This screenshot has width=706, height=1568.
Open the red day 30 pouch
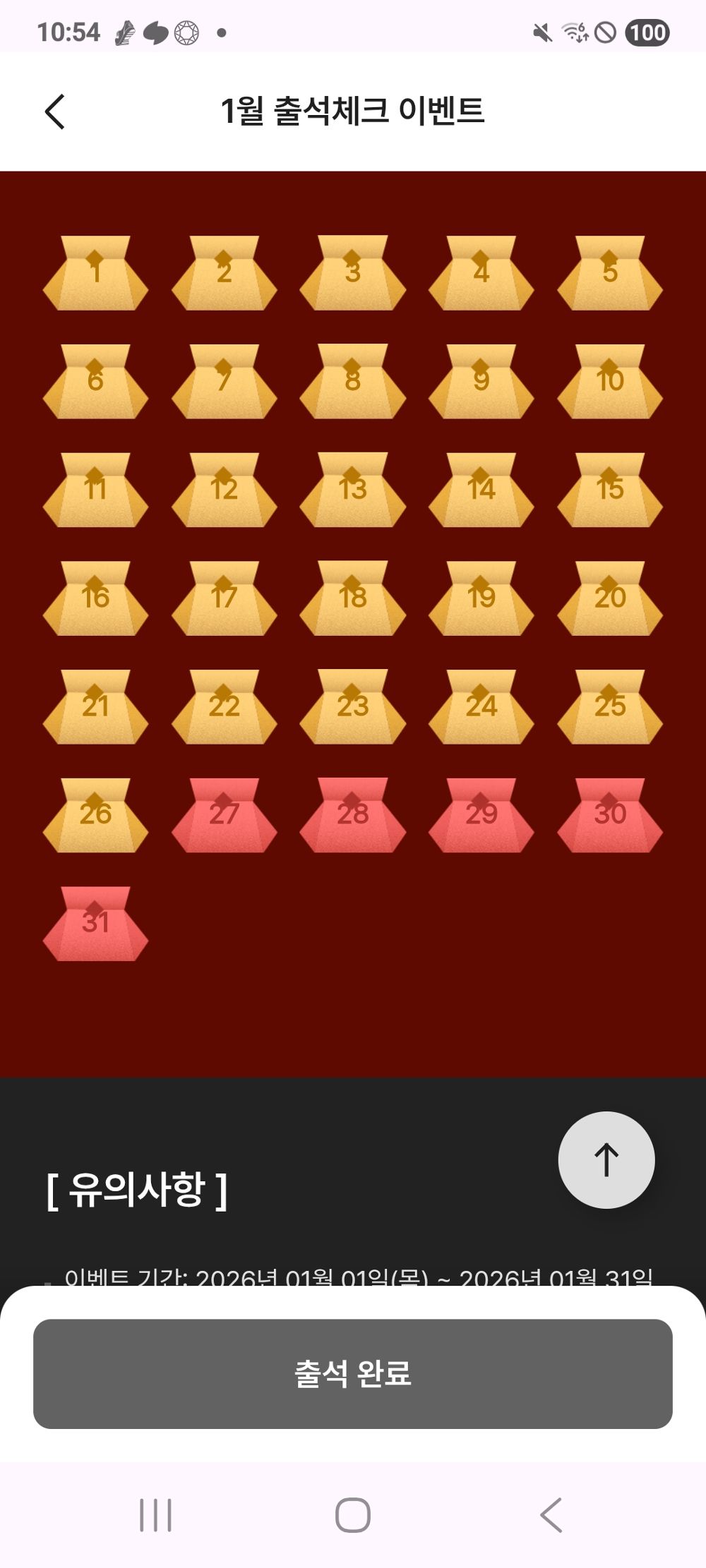(x=610, y=816)
